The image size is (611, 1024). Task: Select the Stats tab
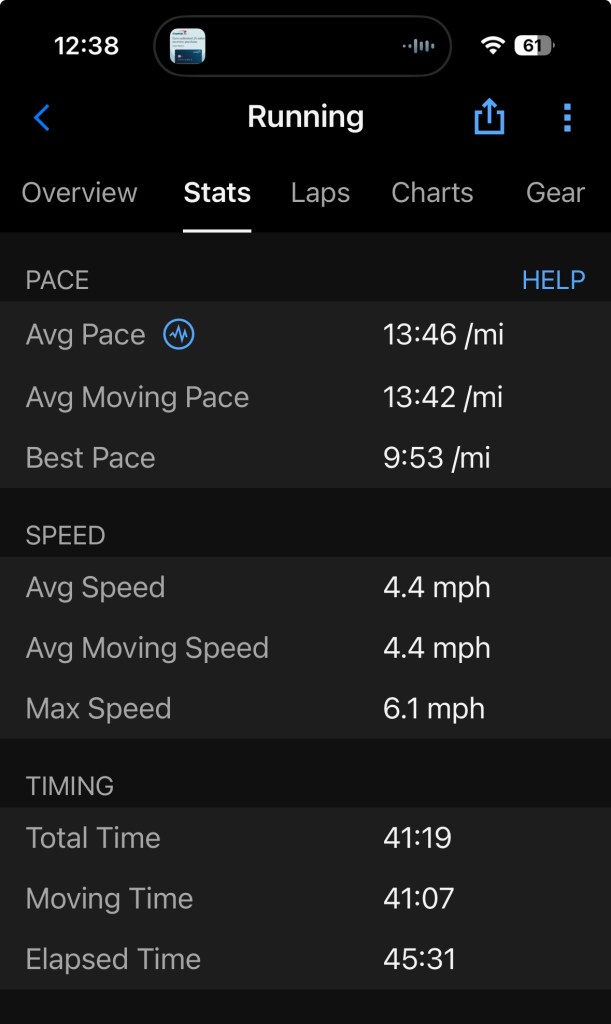(x=217, y=193)
